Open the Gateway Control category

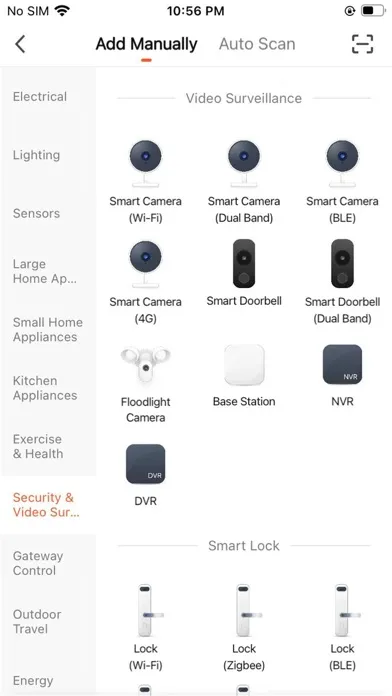(38, 563)
